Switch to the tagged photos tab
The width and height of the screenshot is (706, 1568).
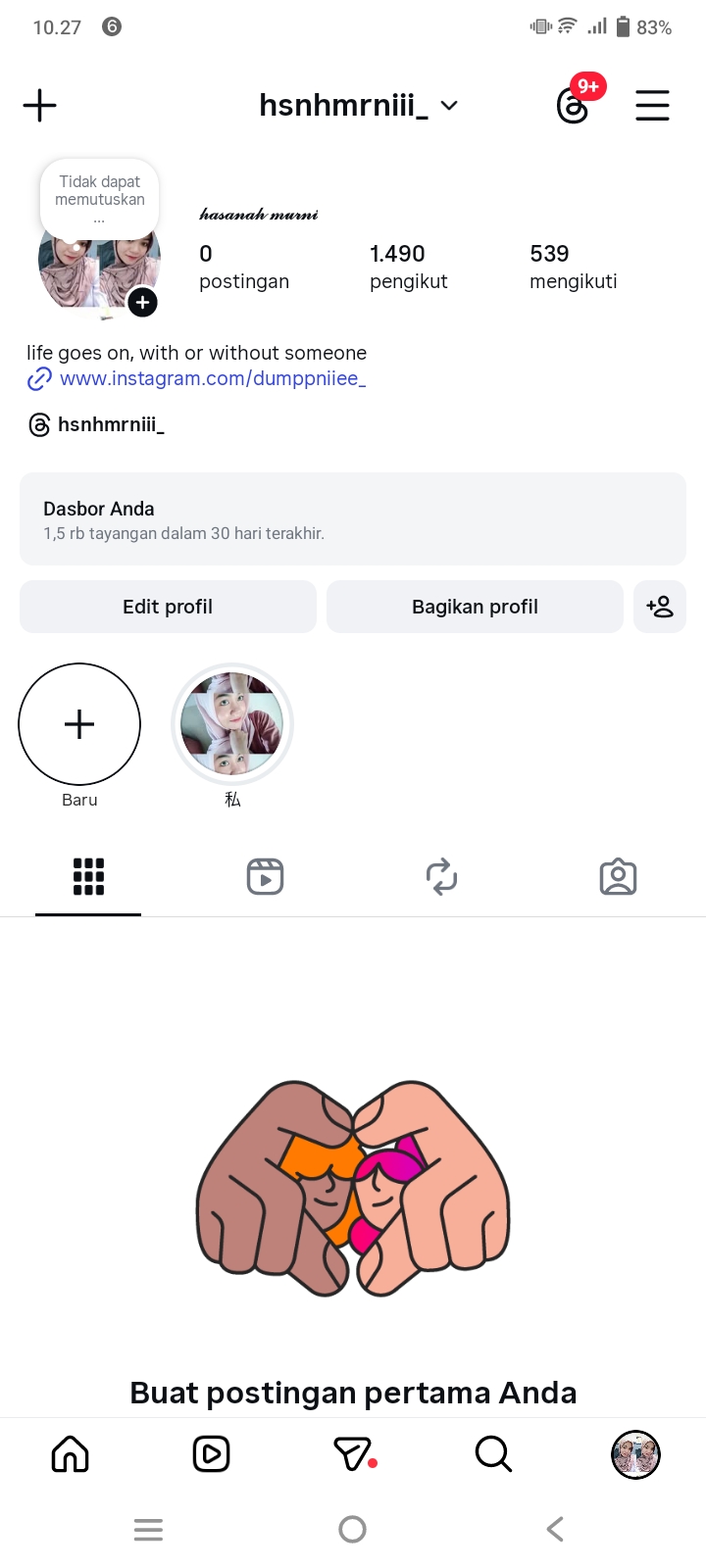tap(618, 876)
